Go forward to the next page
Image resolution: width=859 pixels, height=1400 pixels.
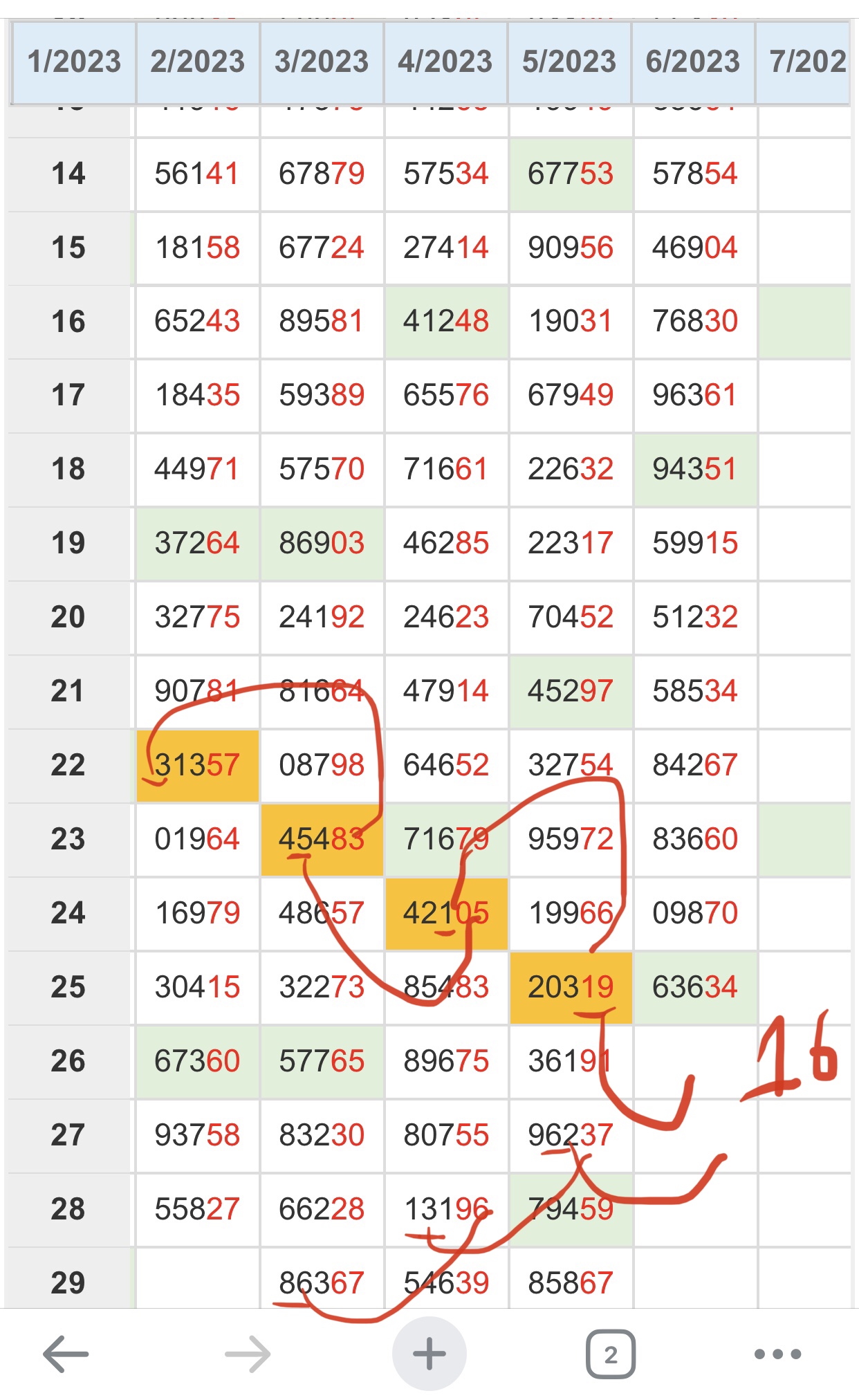(248, 1354)
